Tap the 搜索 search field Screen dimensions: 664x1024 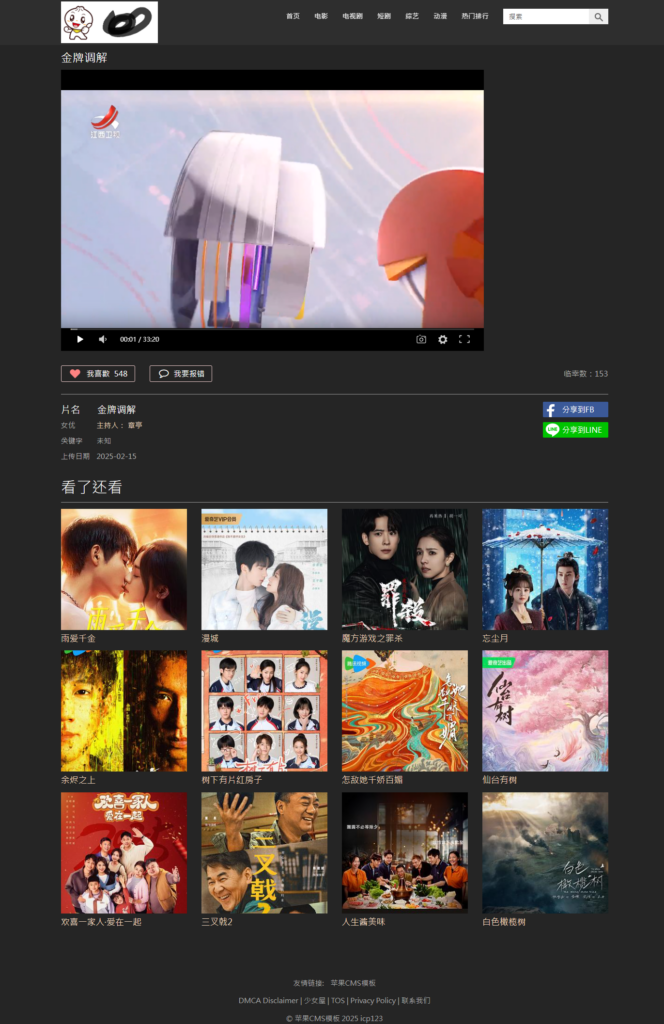(x=546, y=16)
